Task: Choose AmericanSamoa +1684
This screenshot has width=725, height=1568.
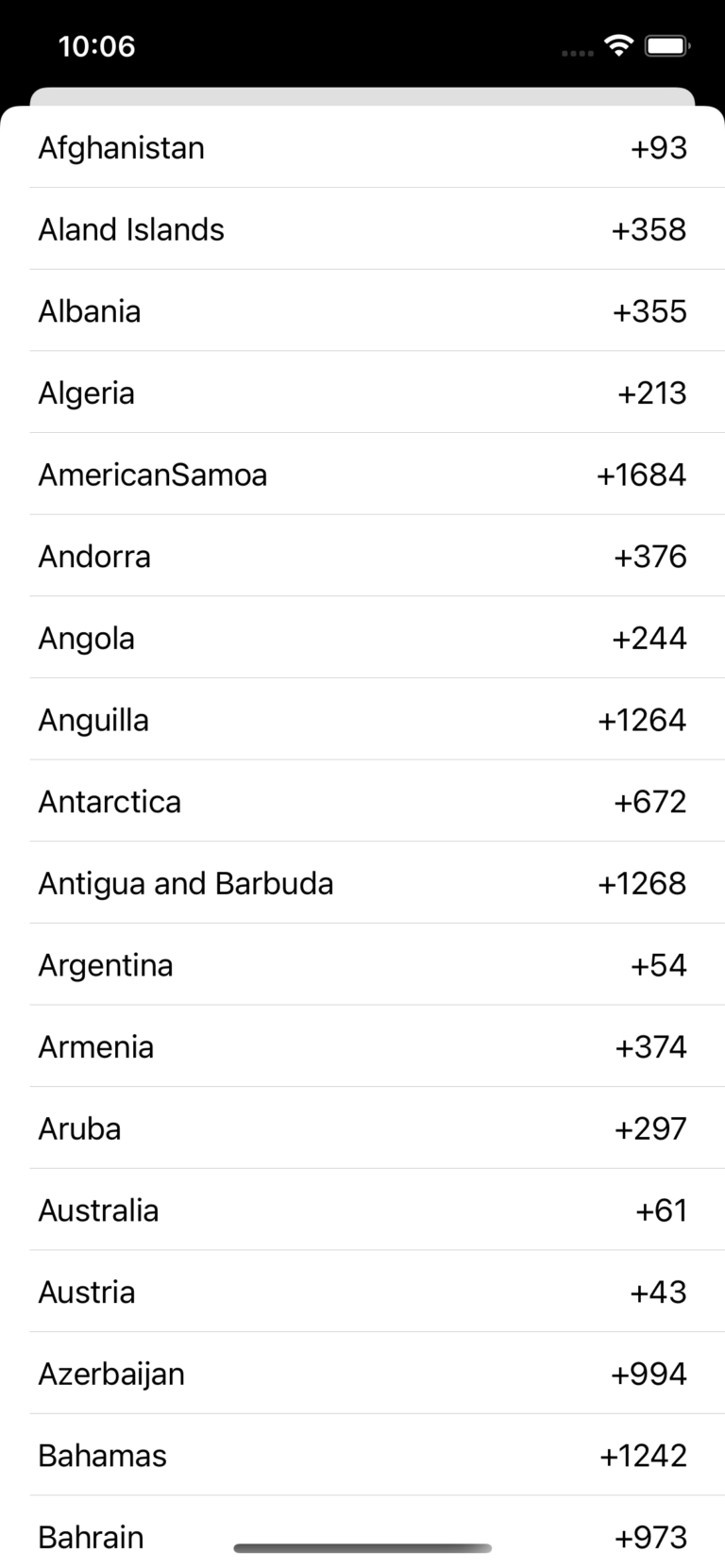Action: coord(362,475)
